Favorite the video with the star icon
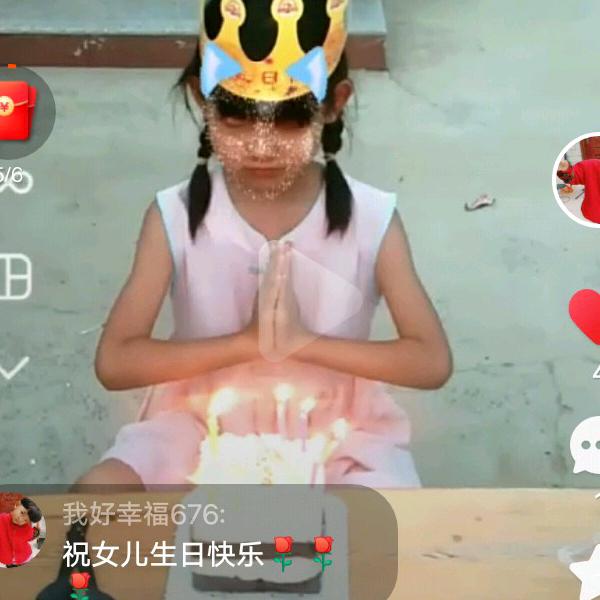 click(x=587, y=575)
